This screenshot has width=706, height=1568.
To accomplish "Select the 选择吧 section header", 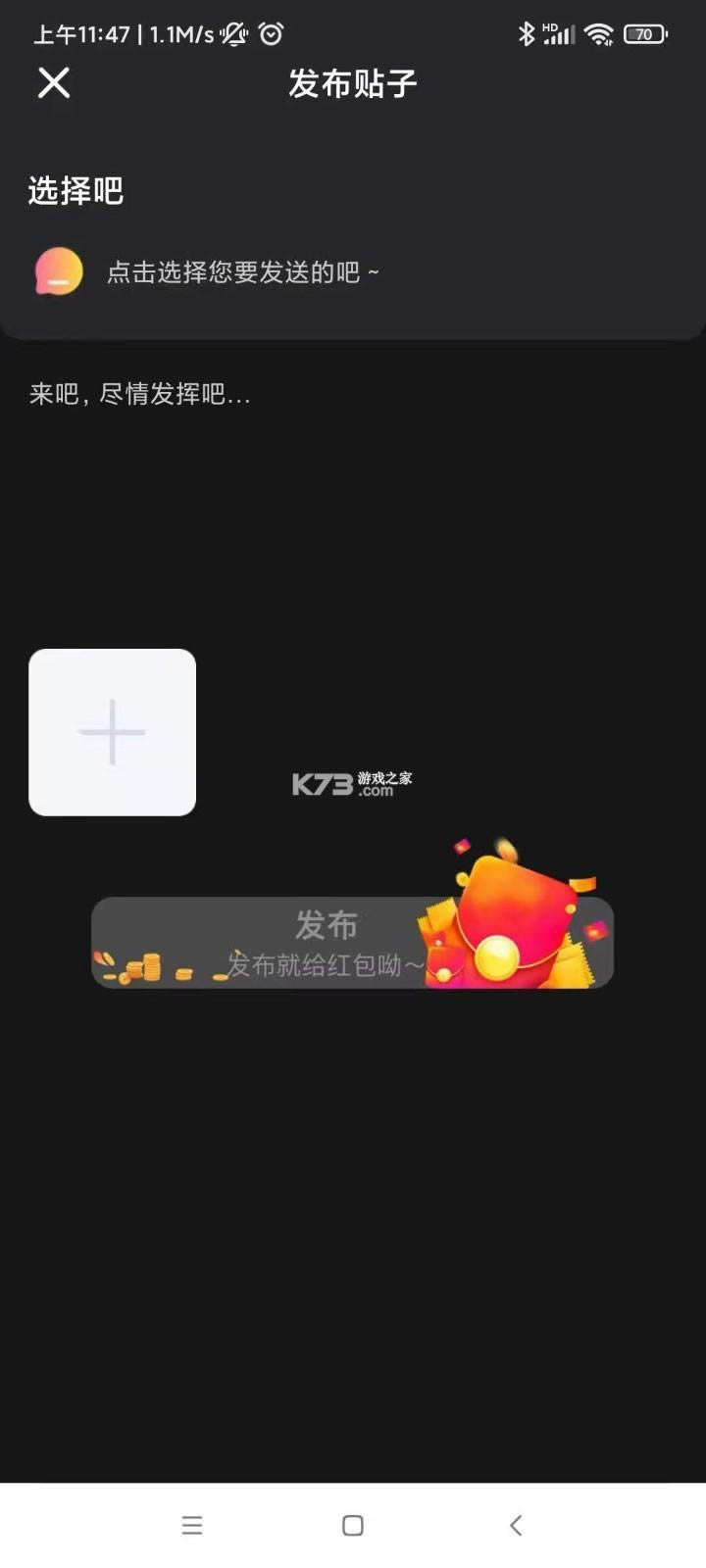I will pos(75,190).
